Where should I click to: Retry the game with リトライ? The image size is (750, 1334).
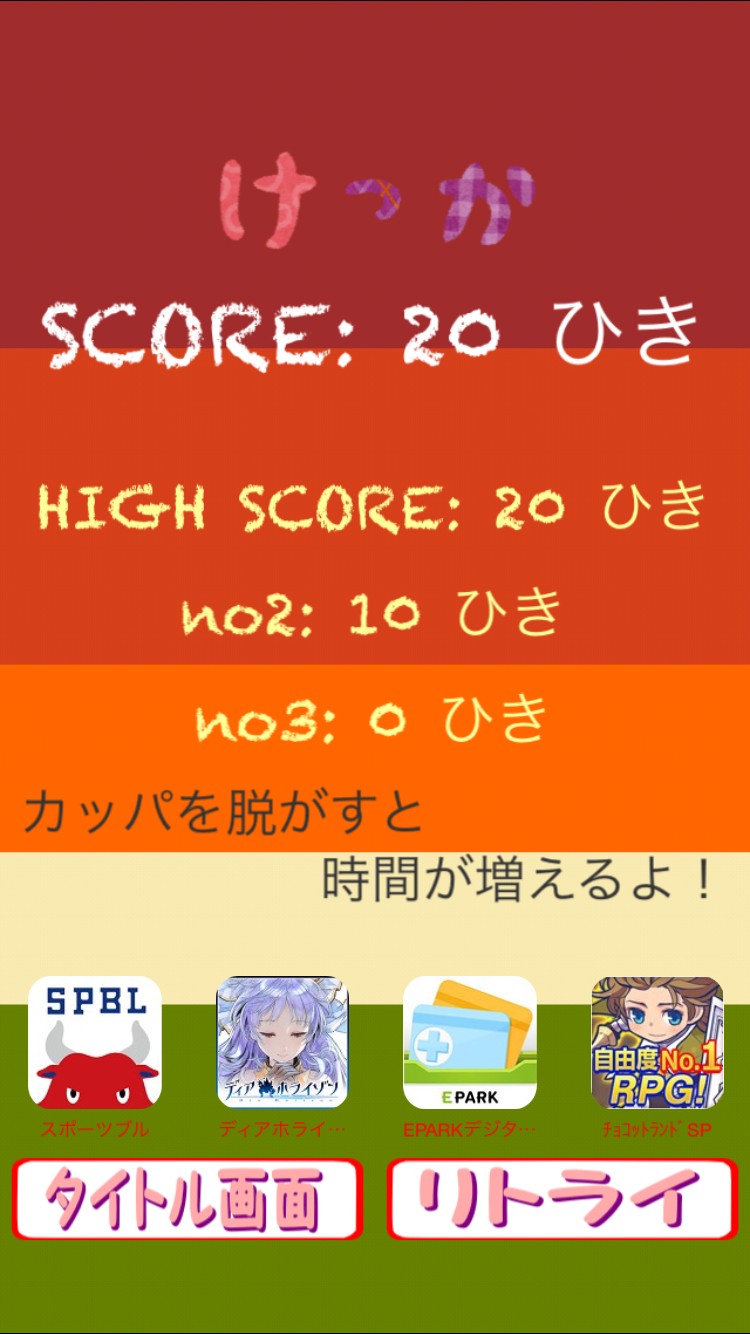click(562, 1199)
